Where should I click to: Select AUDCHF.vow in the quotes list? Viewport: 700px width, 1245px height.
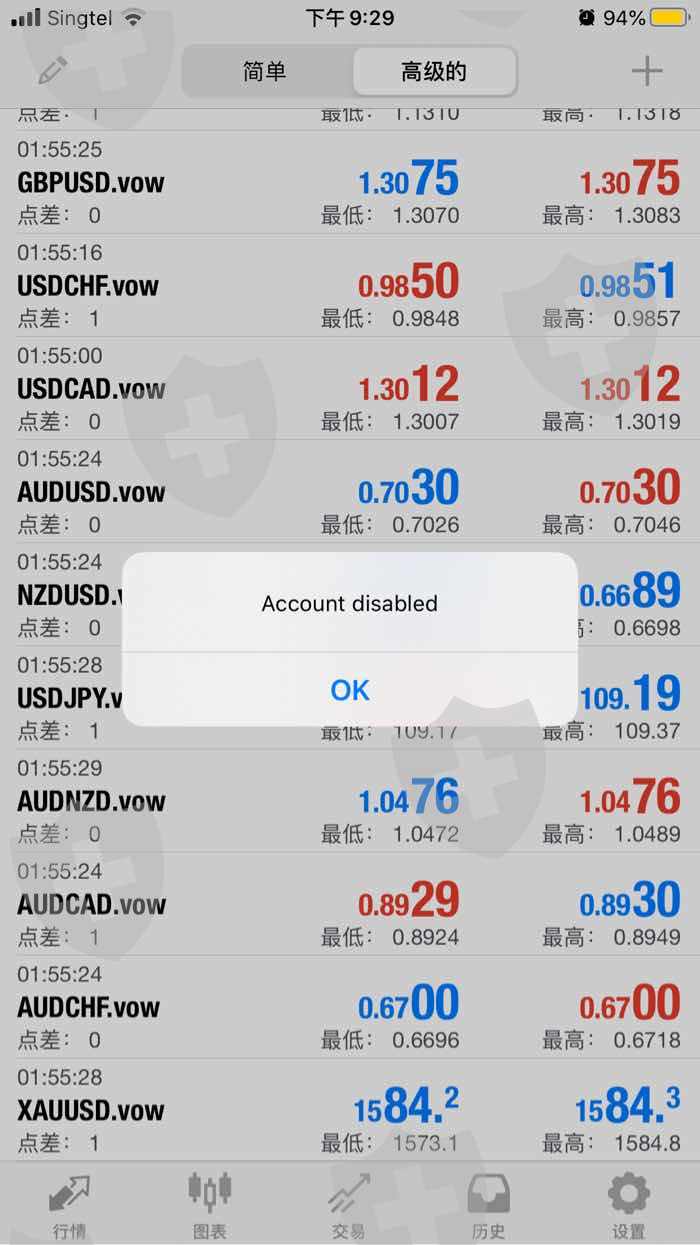(x=88, y=1007)
